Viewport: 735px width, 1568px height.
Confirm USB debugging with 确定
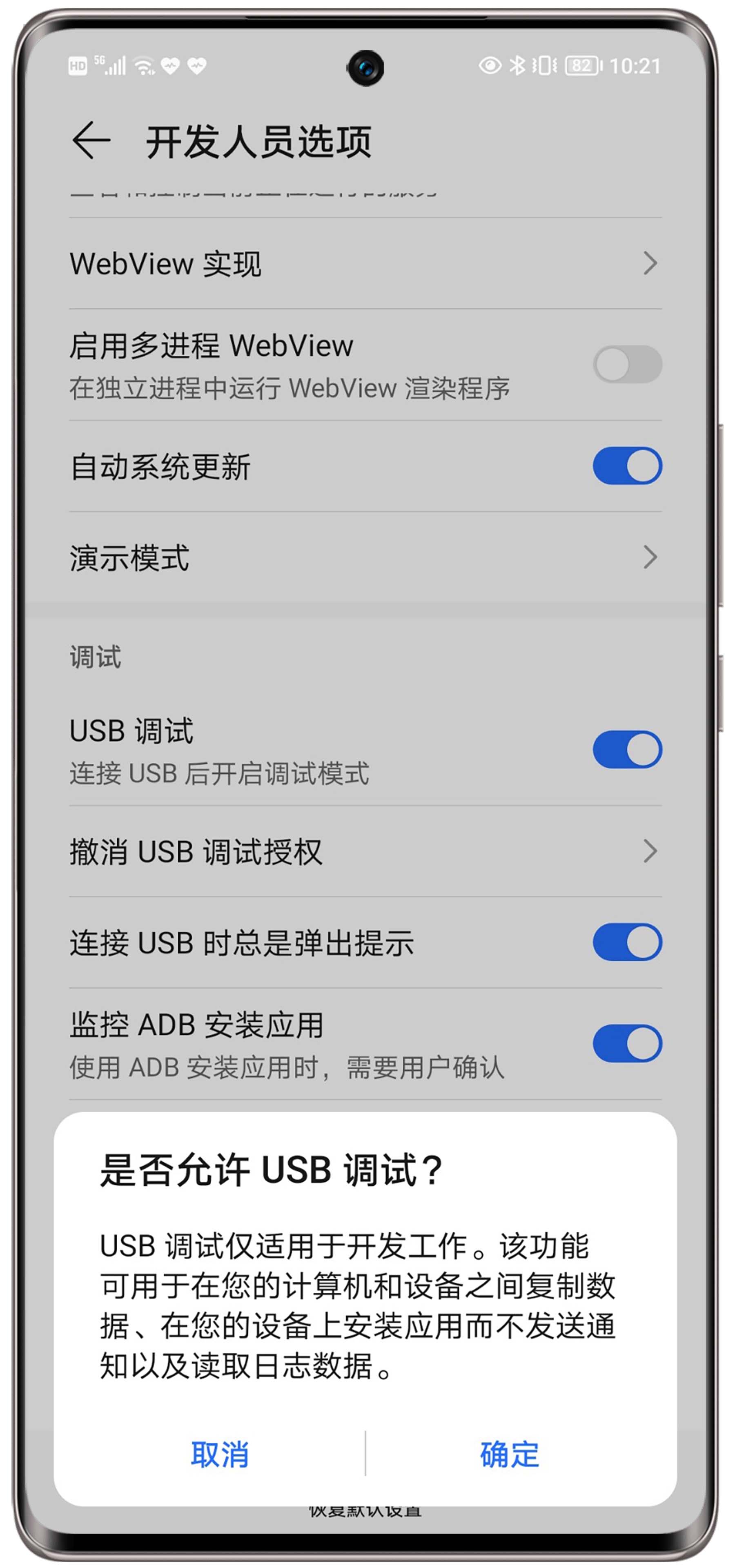click(509, 1454)
